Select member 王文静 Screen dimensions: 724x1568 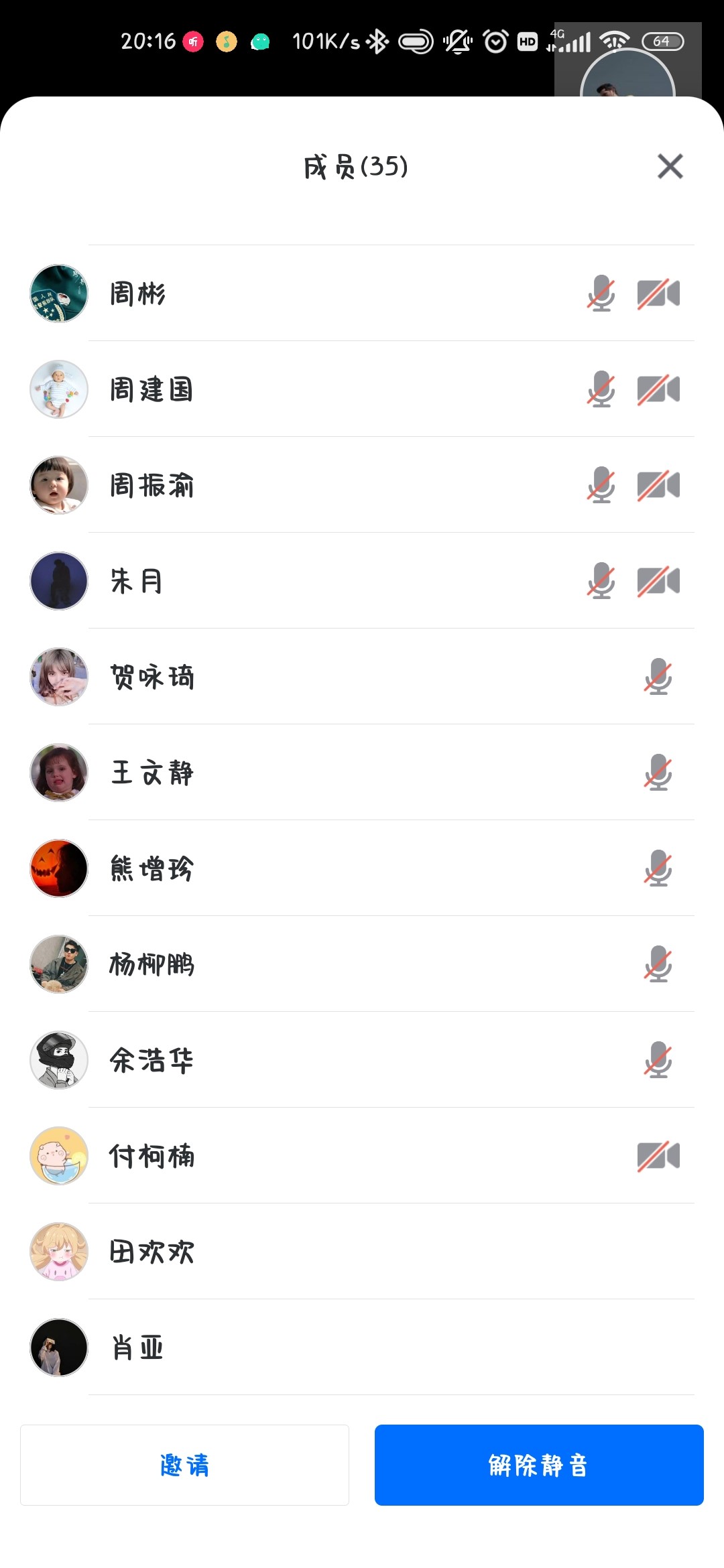tap(152, 773)
